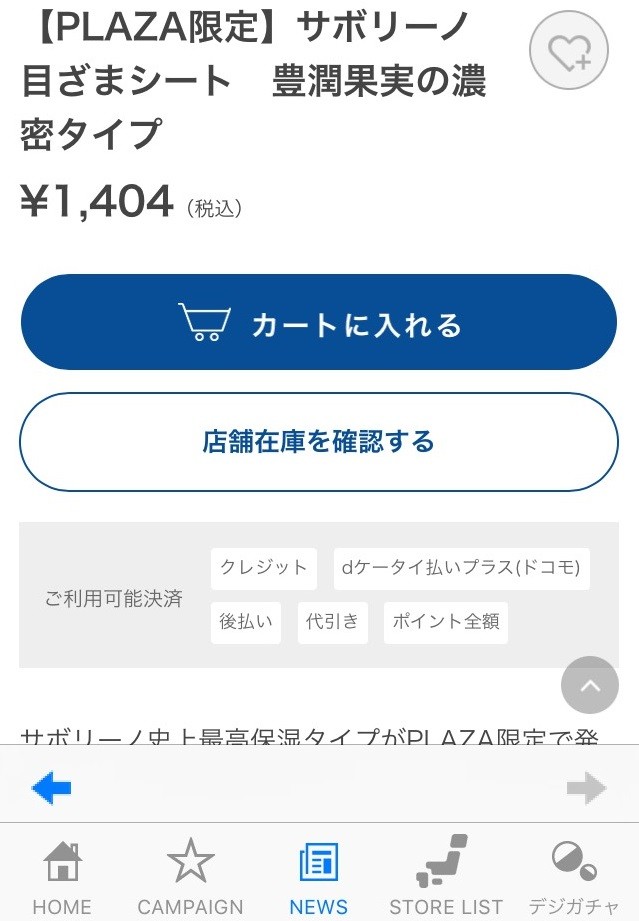Check store stock via 店舗在庫を確認する

319,442
